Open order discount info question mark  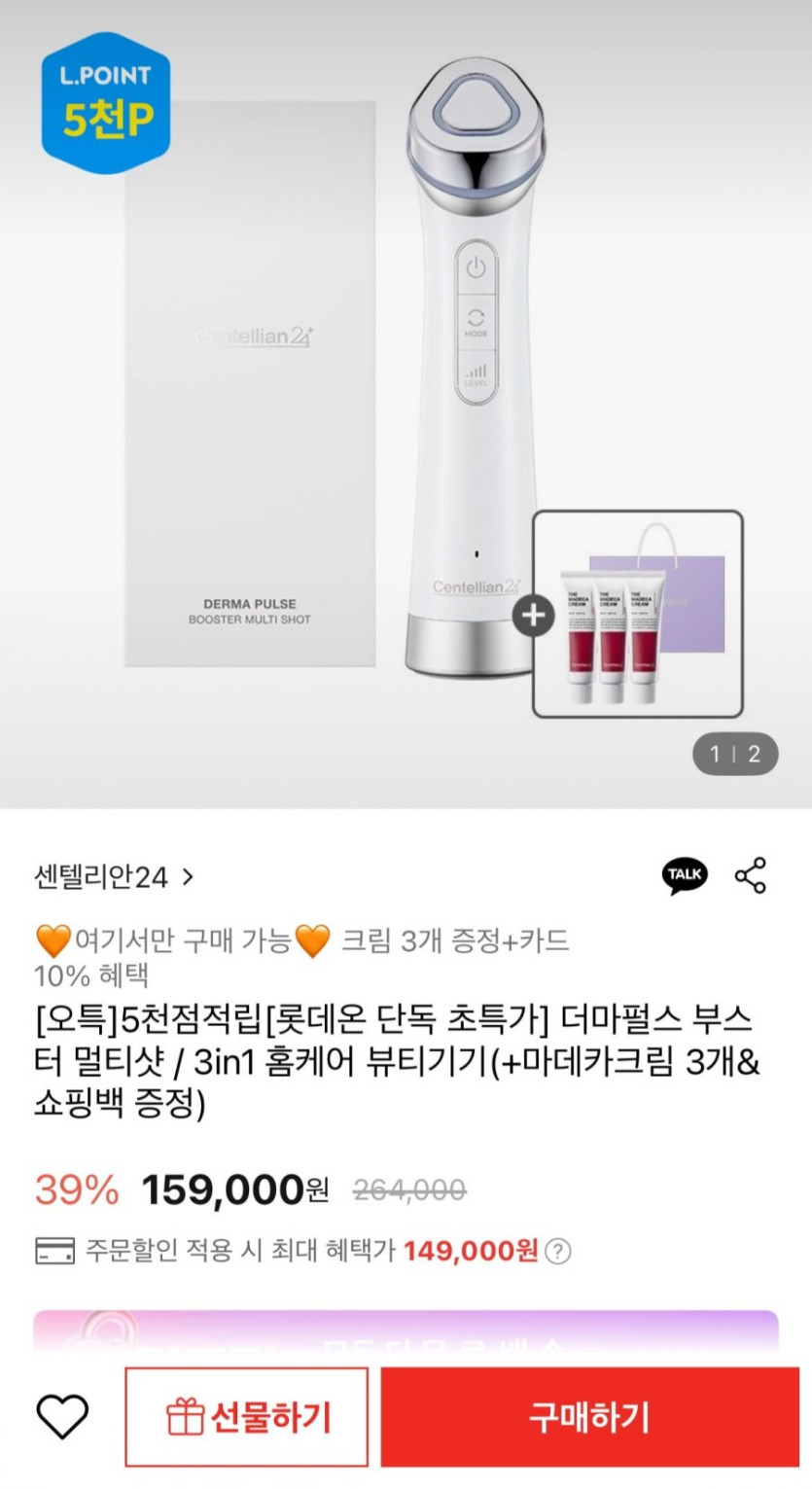tap(557, 1251)
